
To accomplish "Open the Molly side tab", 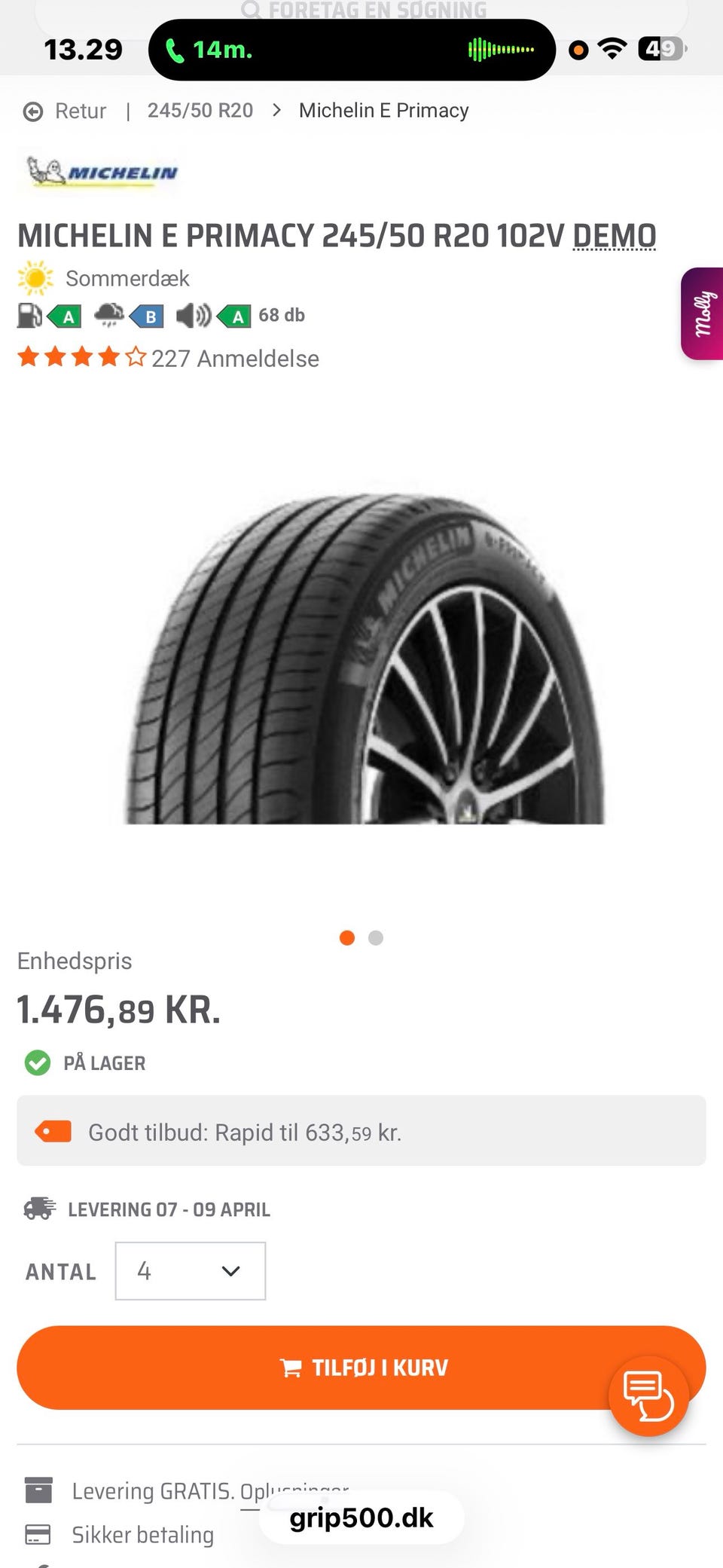I will pos(702,313).
